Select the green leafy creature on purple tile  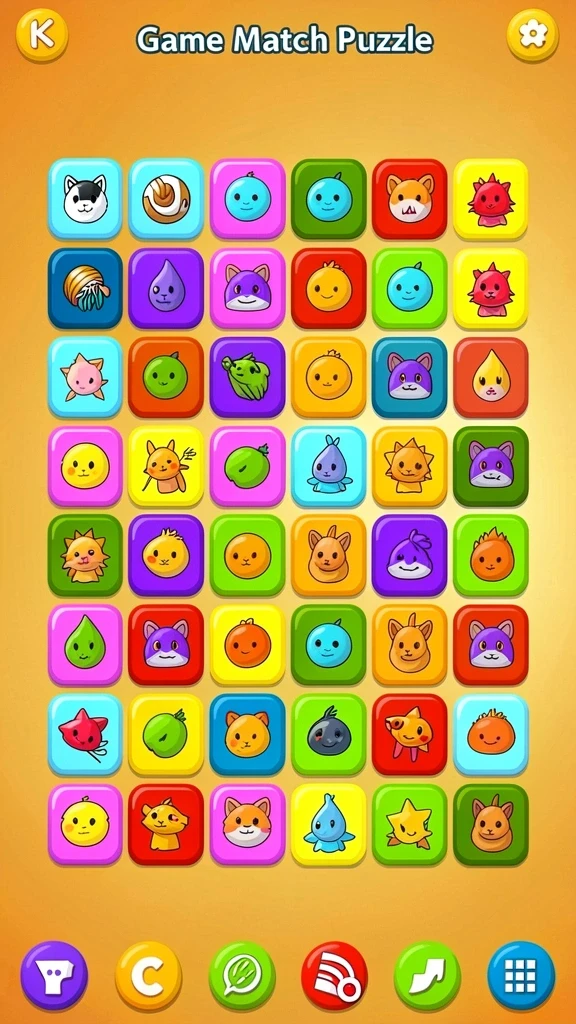(248, 377)
